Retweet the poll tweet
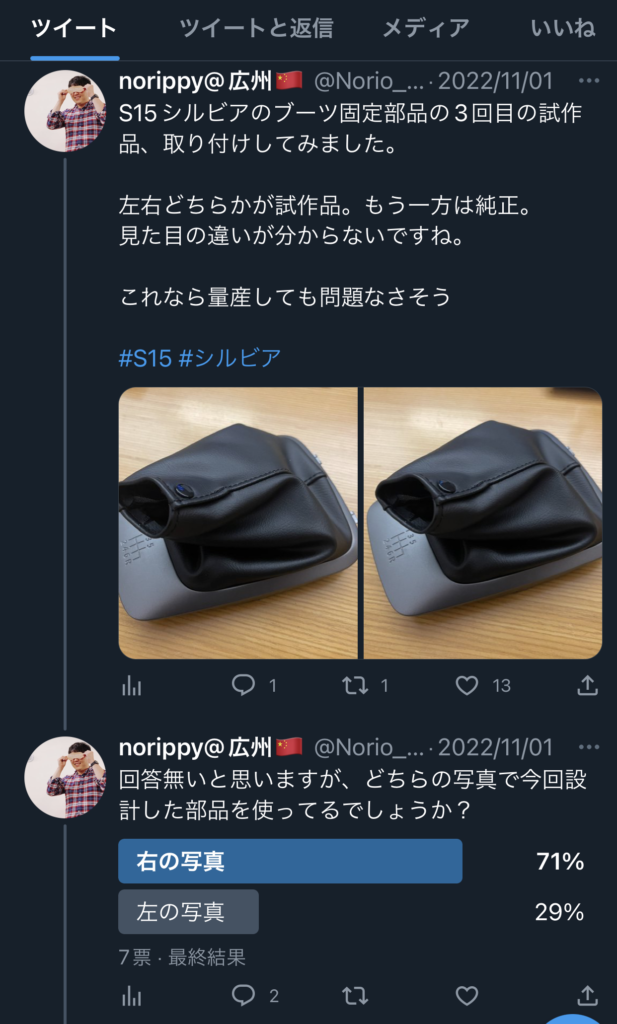Image resolution: width=617 pixels, height=1024 pixels. click(x=354, y=995)
